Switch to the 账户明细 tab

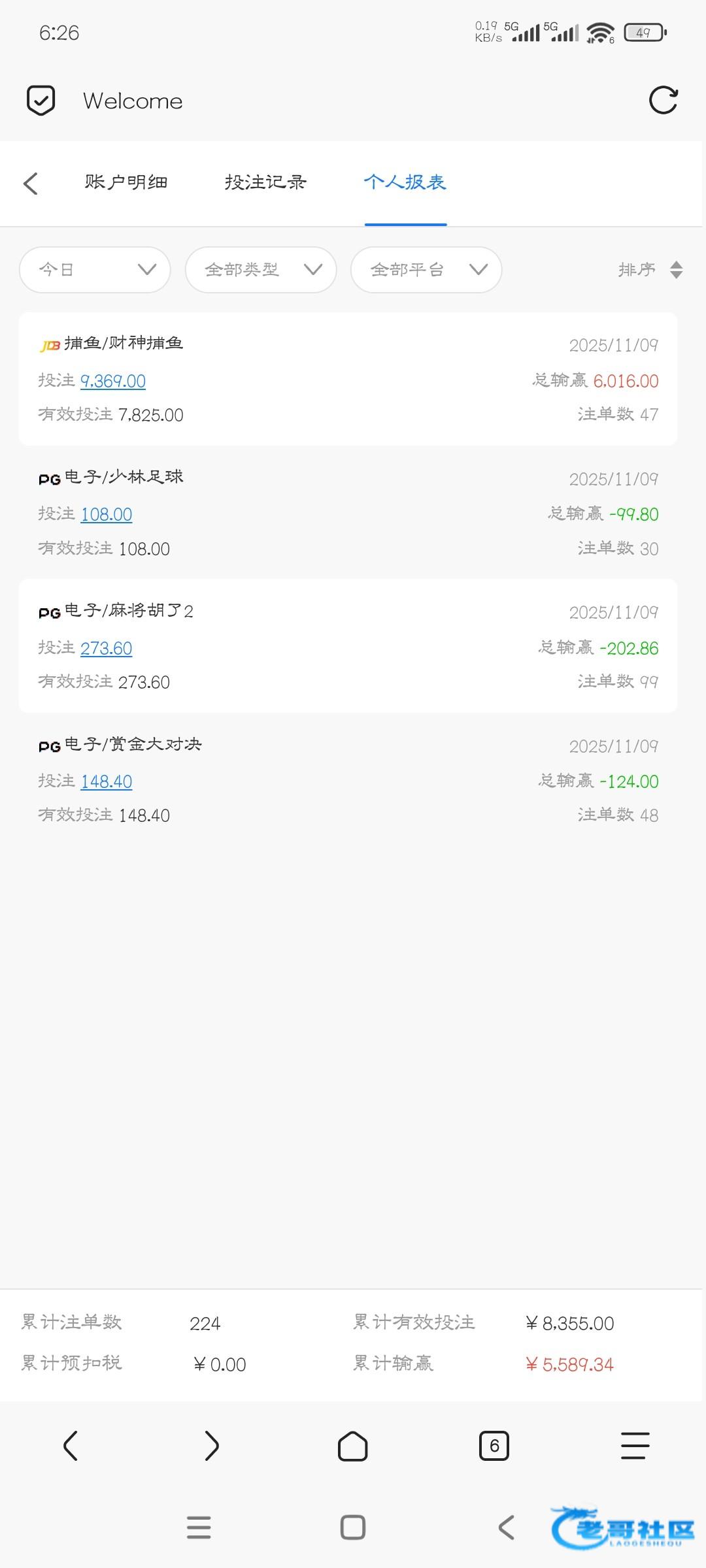126,182
